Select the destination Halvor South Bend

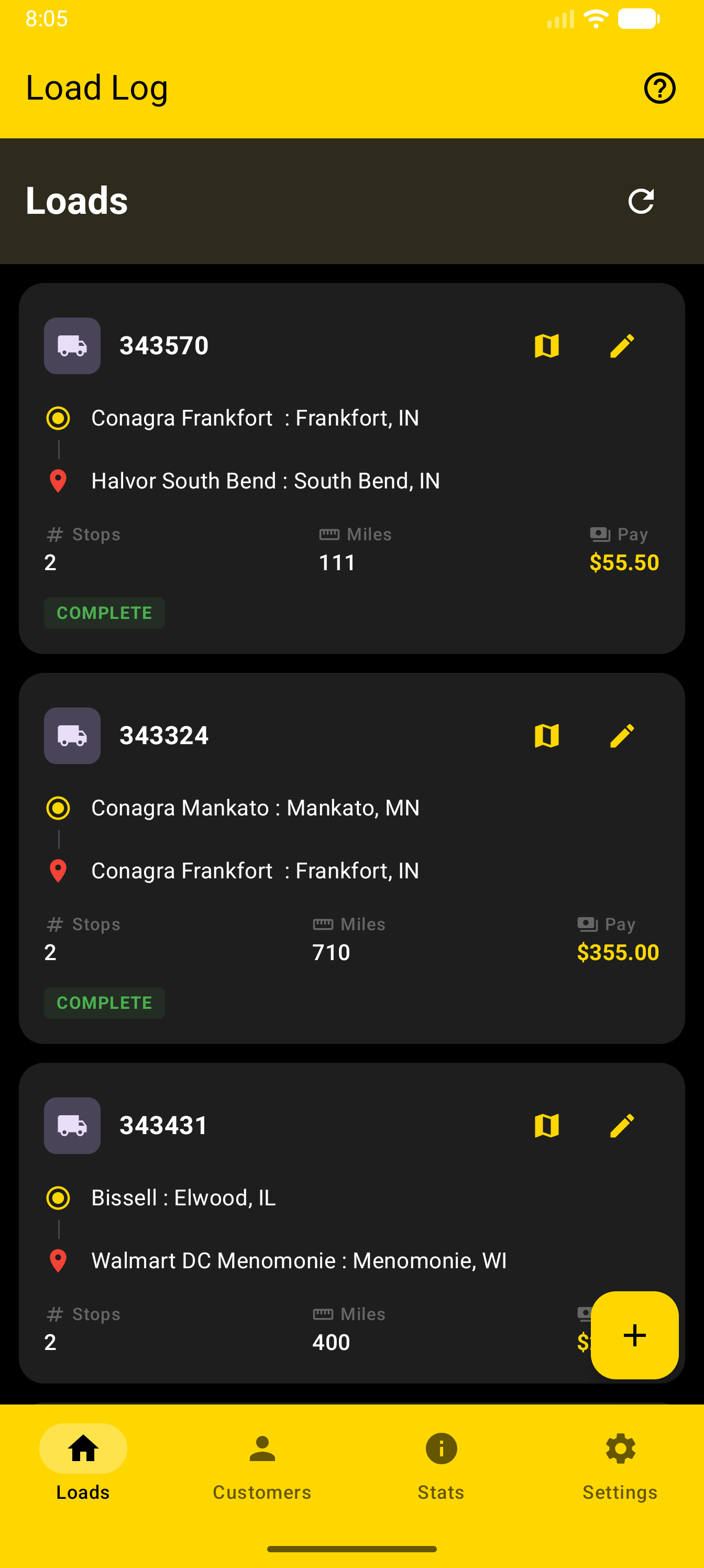pos(266,480)
